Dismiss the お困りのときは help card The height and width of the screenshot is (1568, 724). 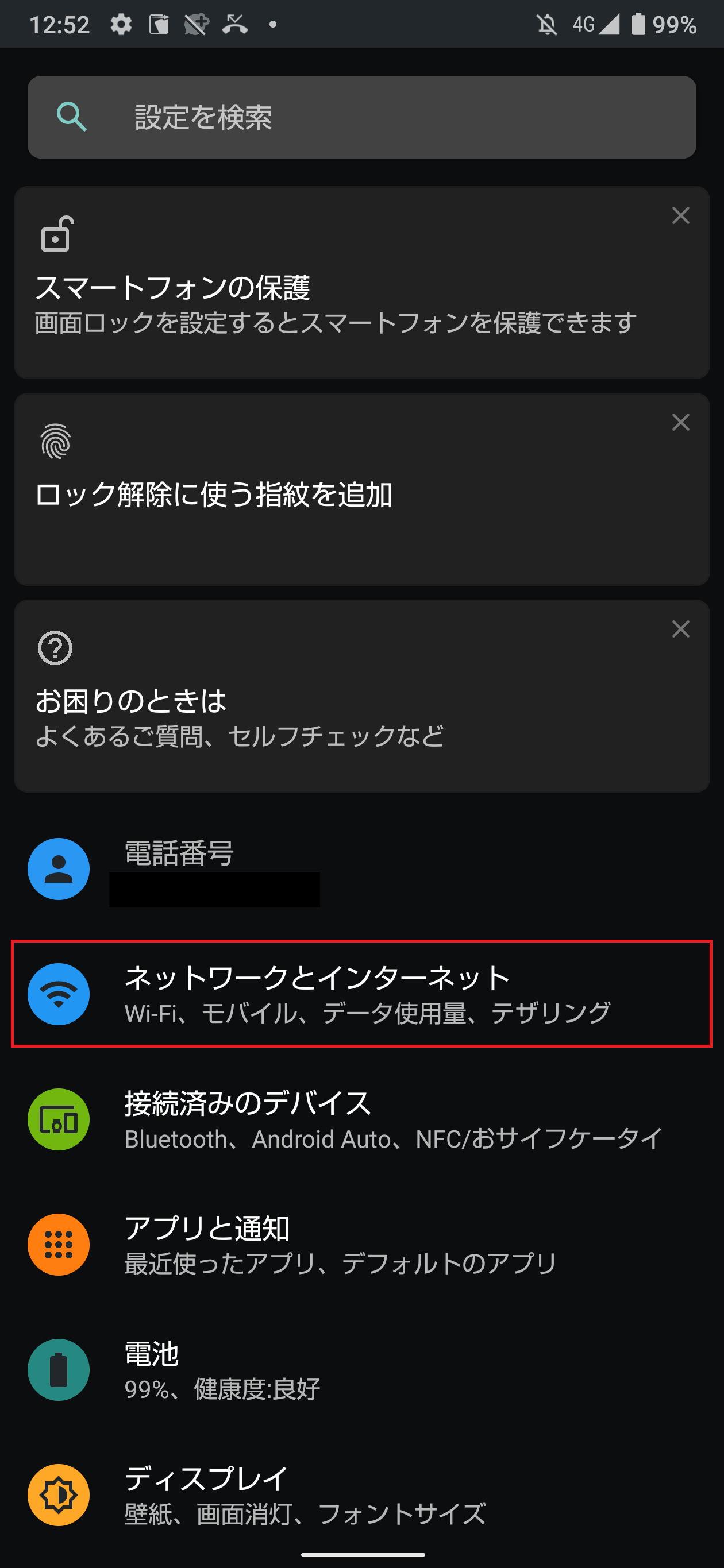[x=680, y=629]
